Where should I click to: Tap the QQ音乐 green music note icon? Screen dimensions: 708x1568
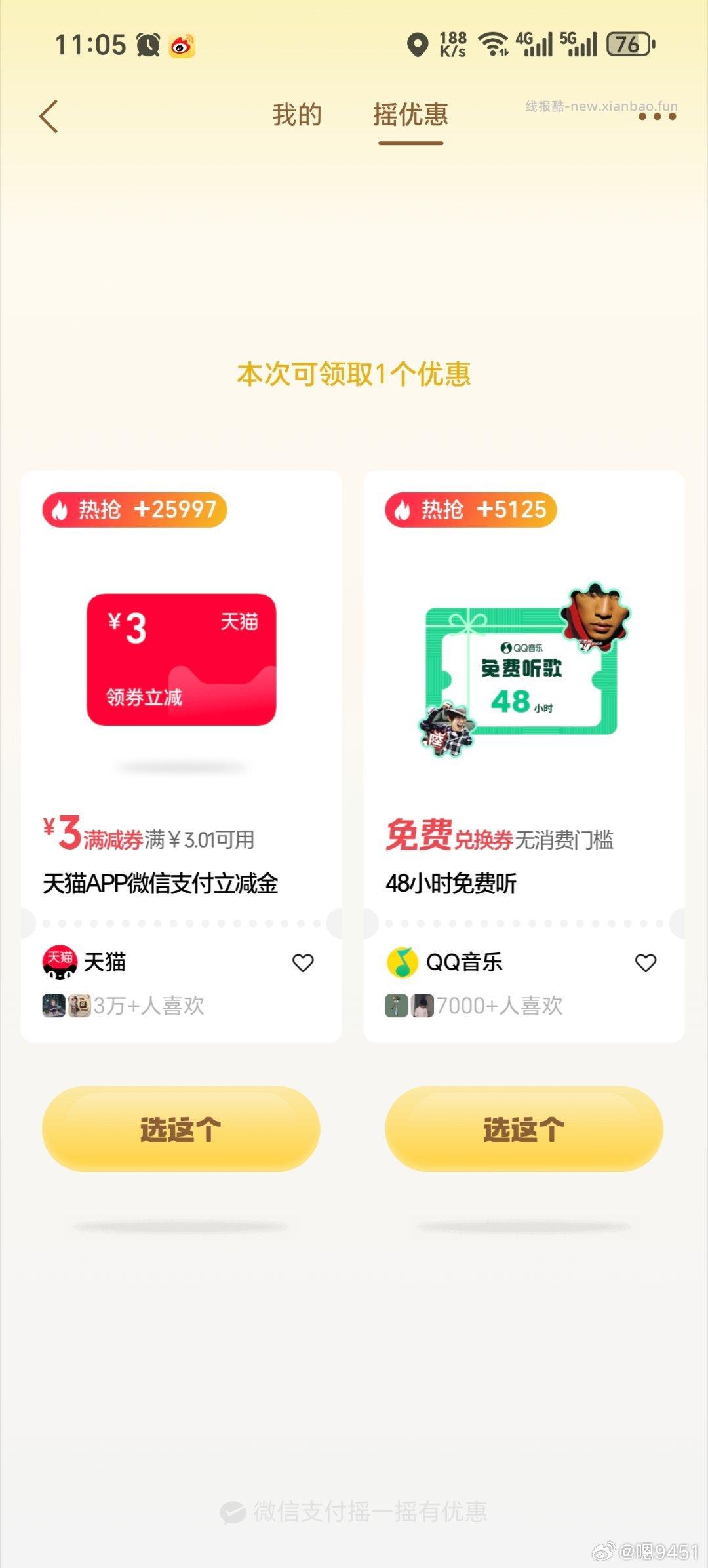click(403, 962)
